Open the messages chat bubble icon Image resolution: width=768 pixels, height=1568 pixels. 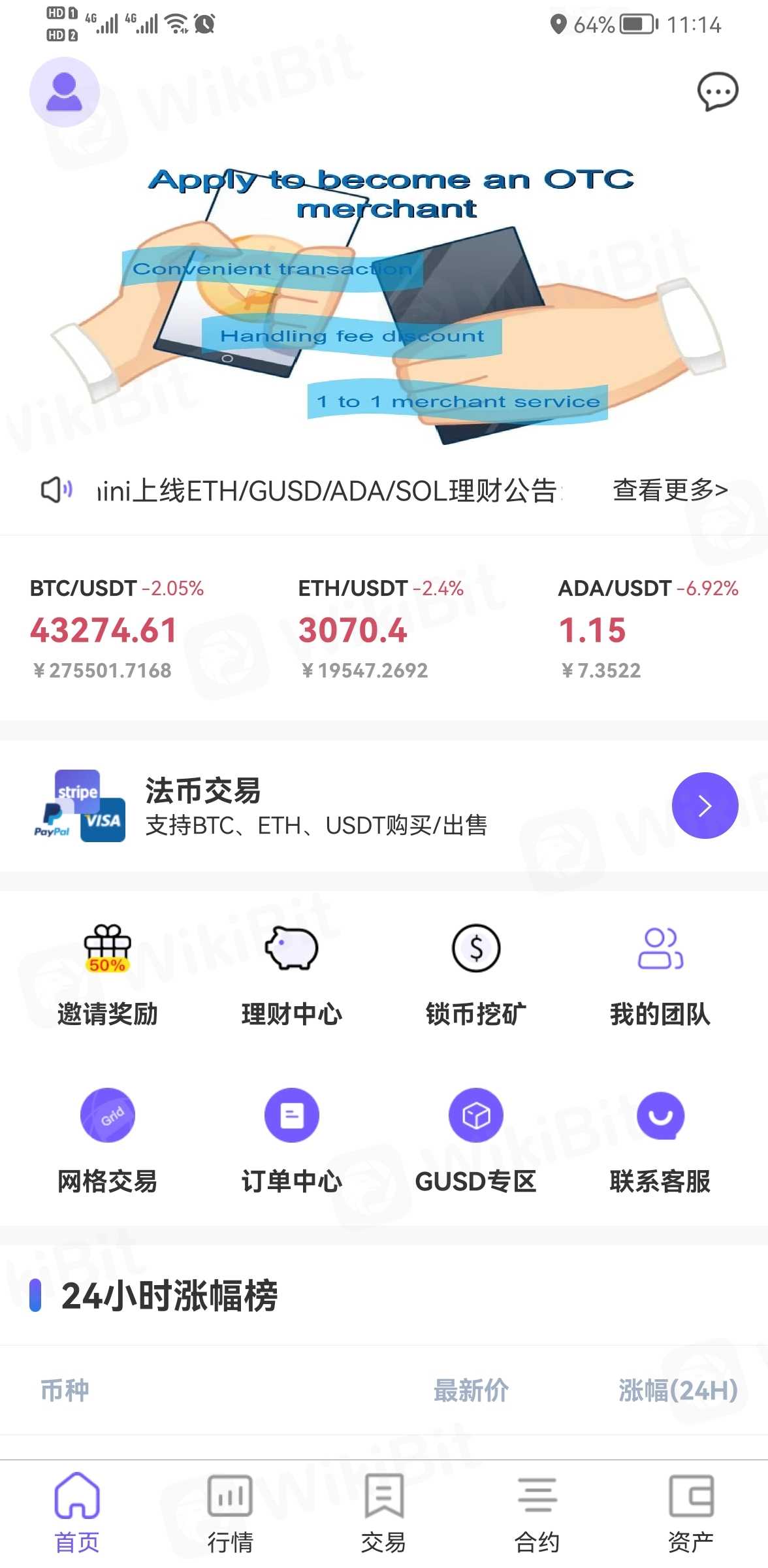pyautogui.click(x=717, y=91)
